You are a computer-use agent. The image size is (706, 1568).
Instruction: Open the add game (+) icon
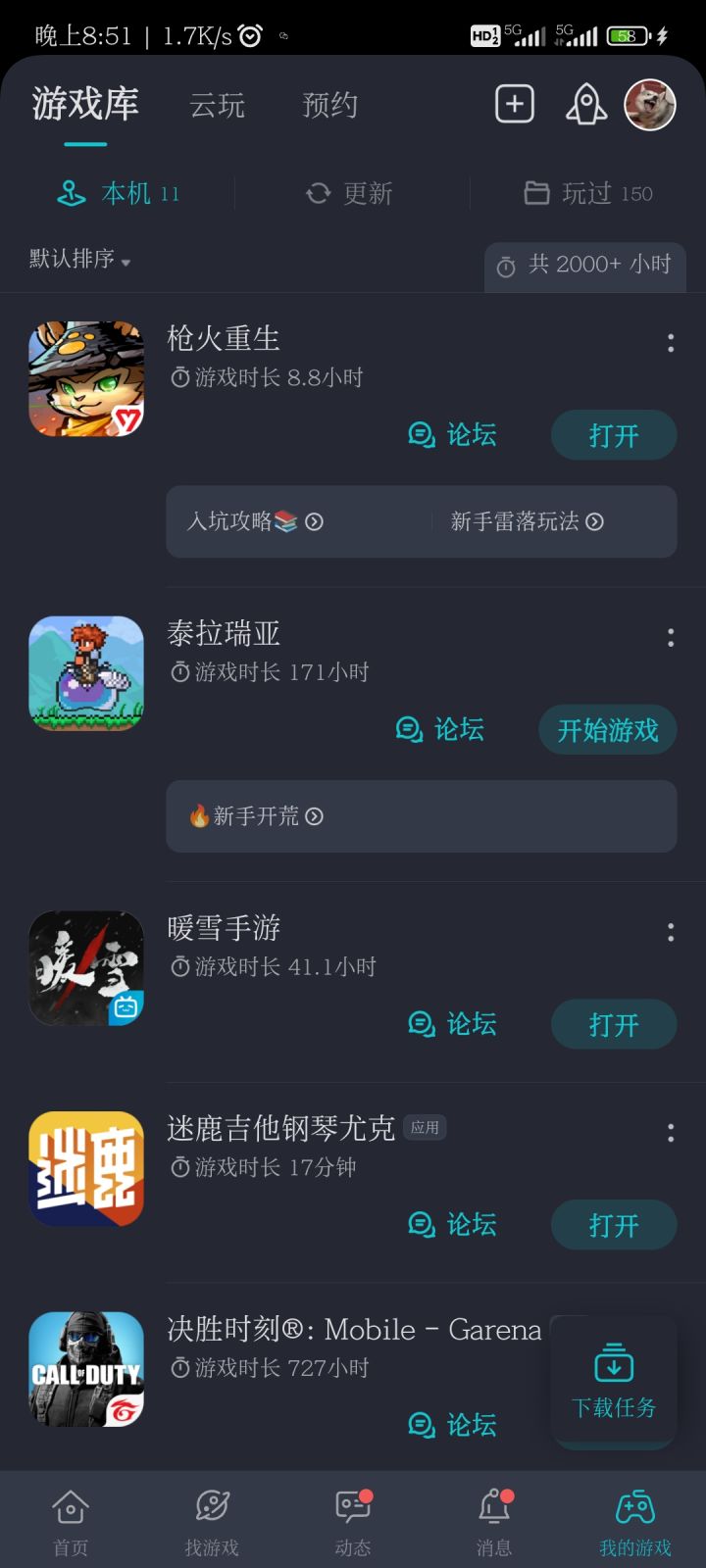[x=514, y=104]
